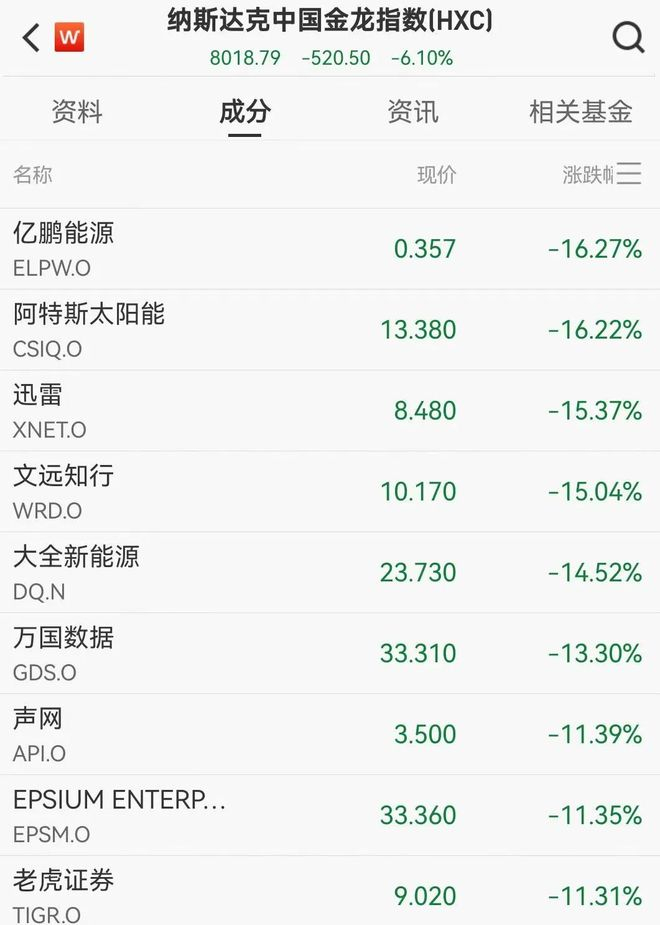Switch to the 资讯 tab
This screenshot has height=925, width=660.
pyautogui.click(x=412, y=111)
